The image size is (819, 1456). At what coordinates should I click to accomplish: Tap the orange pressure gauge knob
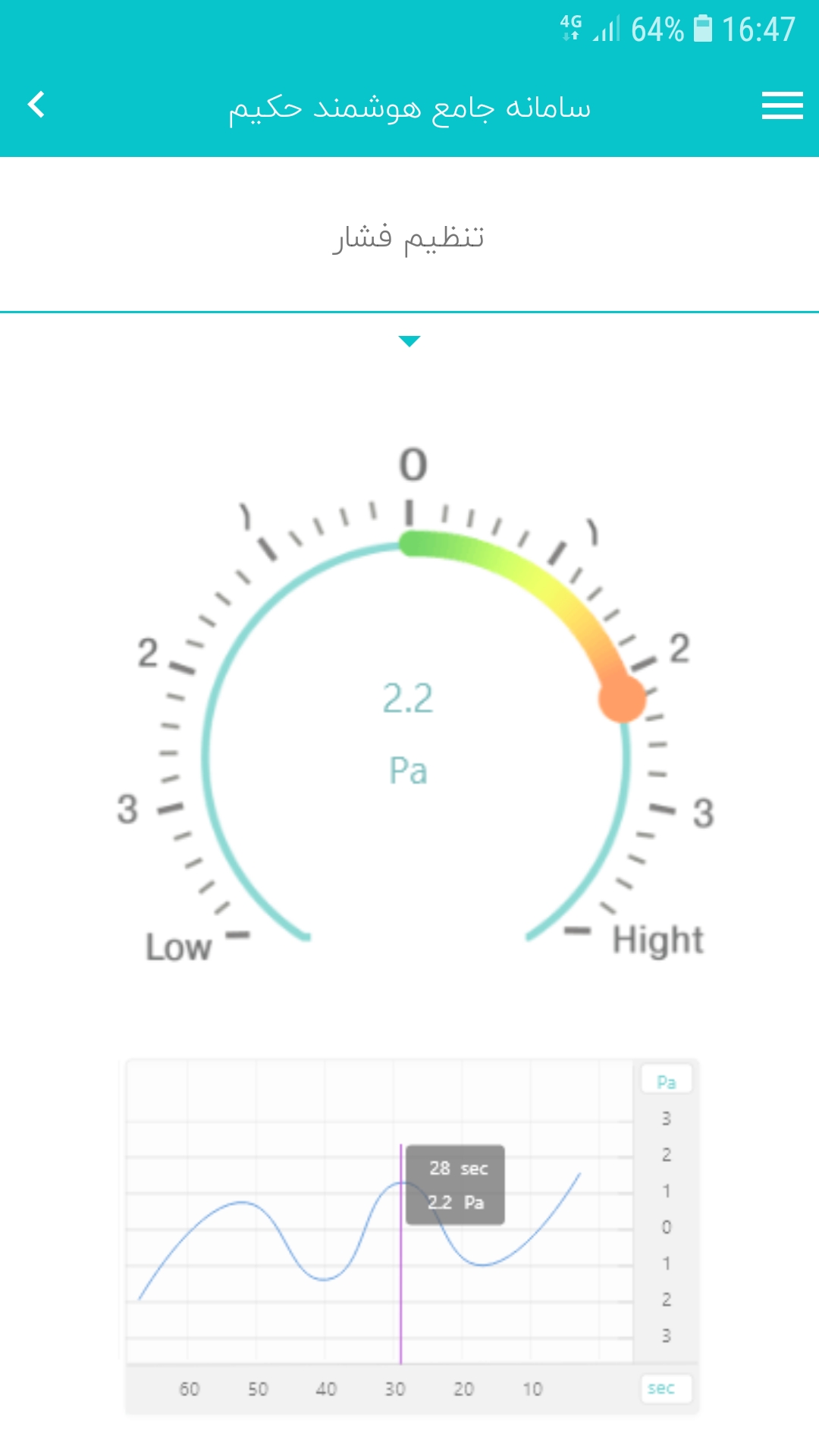622,699
